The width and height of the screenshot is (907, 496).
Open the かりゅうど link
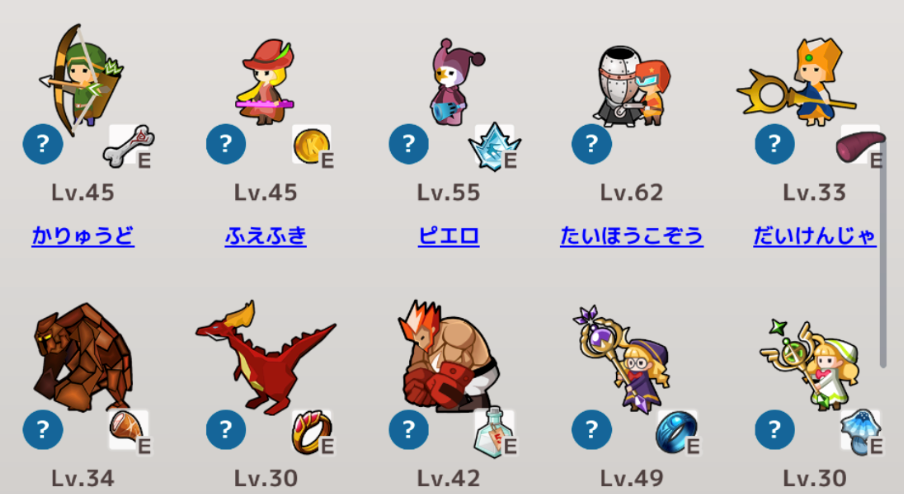[x=83, y=237]
